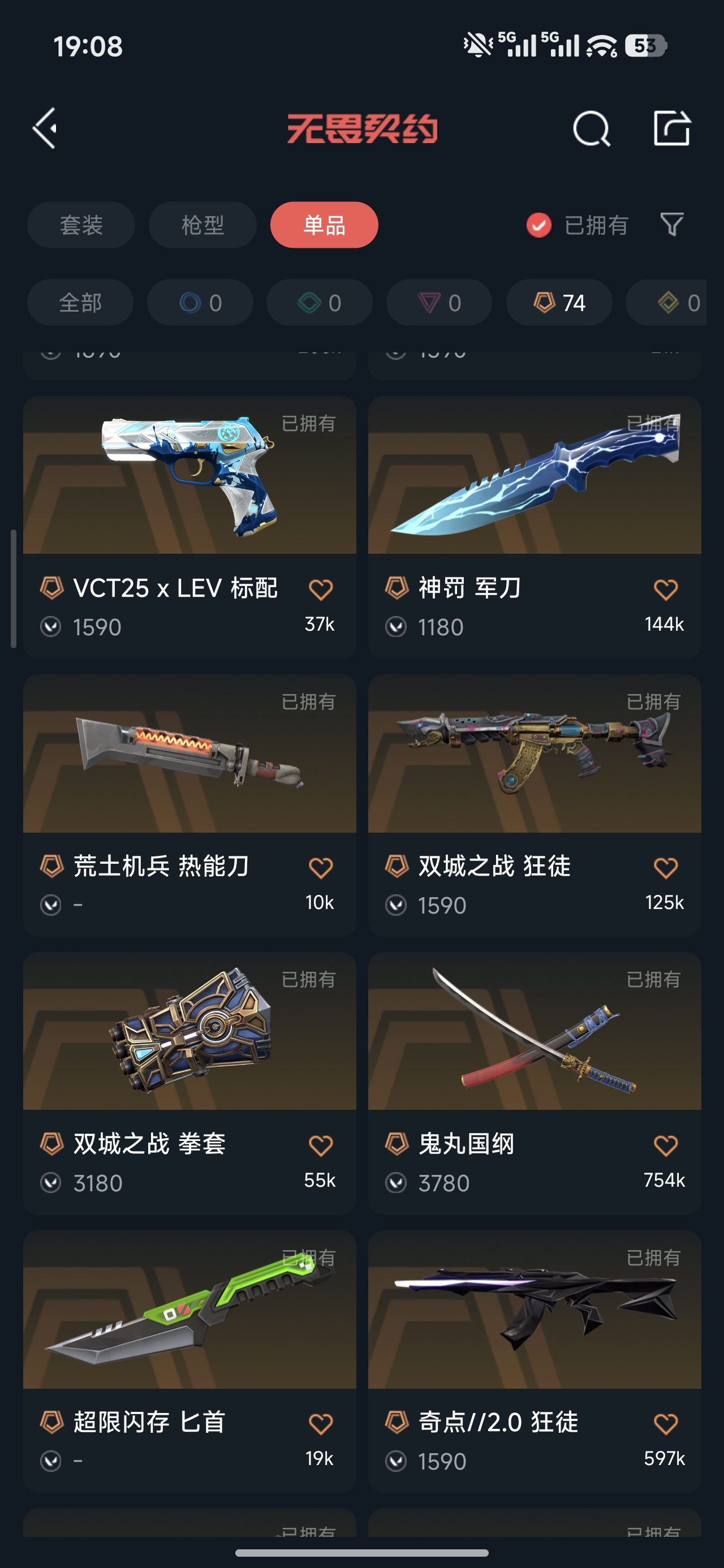Open the filter funnel icon
The image size is (724, 1568).
(x=671, y=225)
